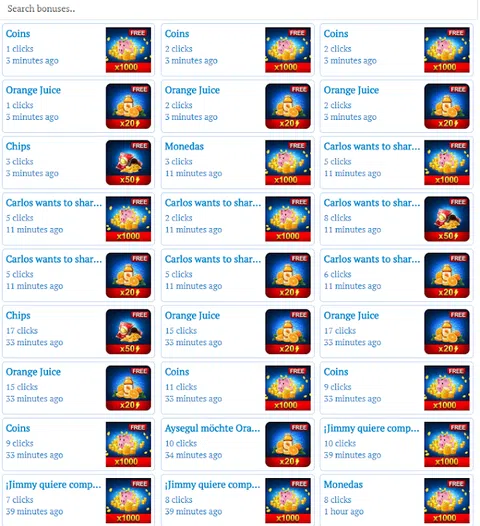The width and height of the screenshot is (480, 526).
Task: Select Carlos bonus with 2 clicks
Action: [x=237, y=219]
